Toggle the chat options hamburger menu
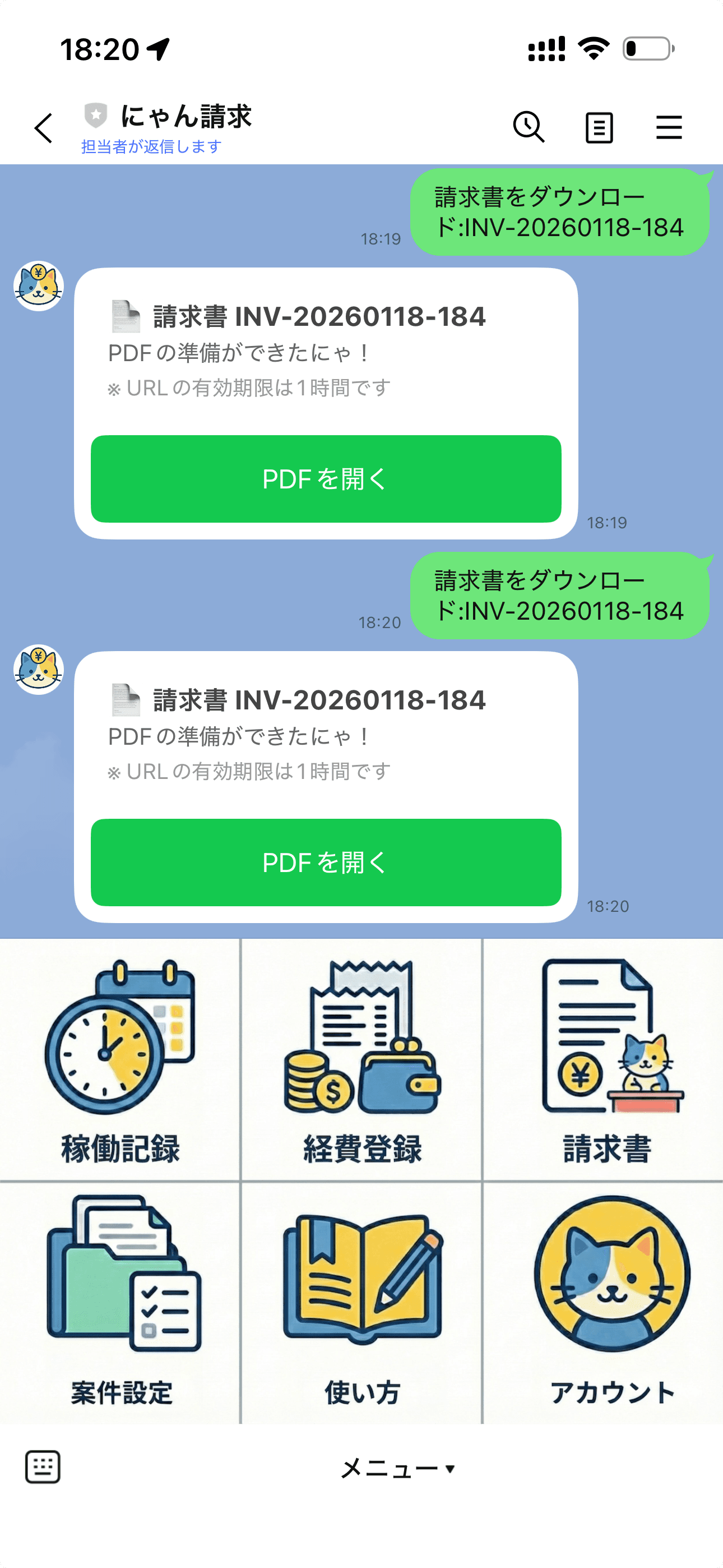This screenshot has width=723, height=1568. click(669, 128)
